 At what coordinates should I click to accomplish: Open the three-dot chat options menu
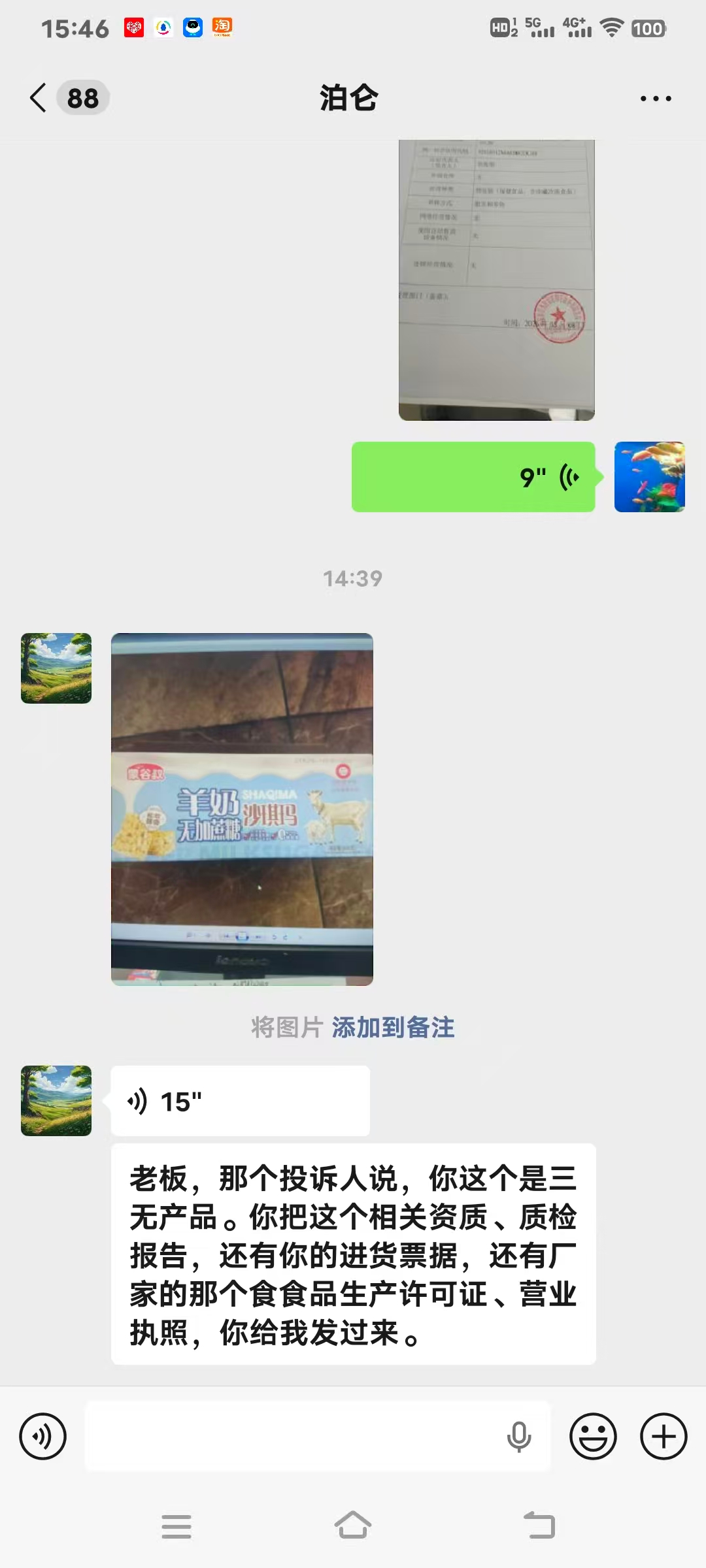[x=656, y=99]
